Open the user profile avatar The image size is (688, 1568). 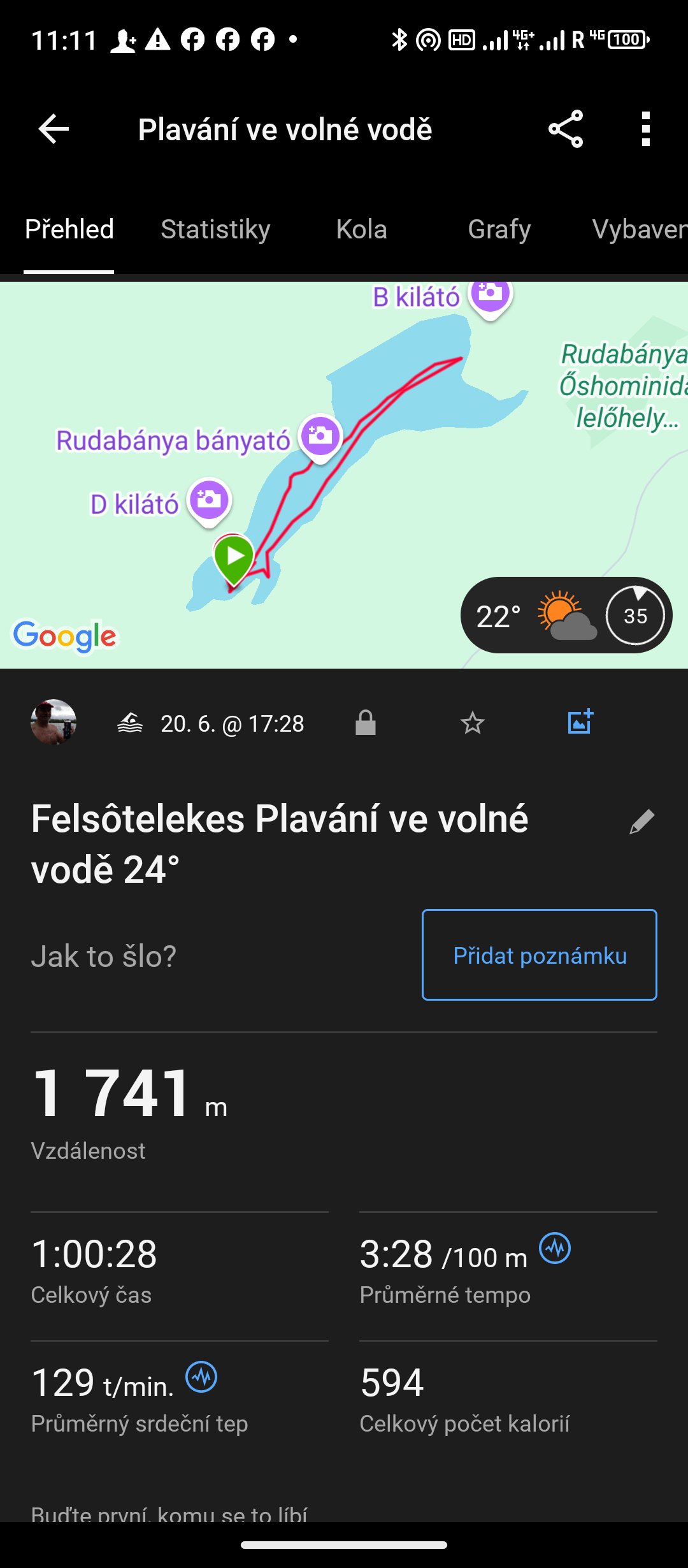pyautogui.click(x=54, y=723)
